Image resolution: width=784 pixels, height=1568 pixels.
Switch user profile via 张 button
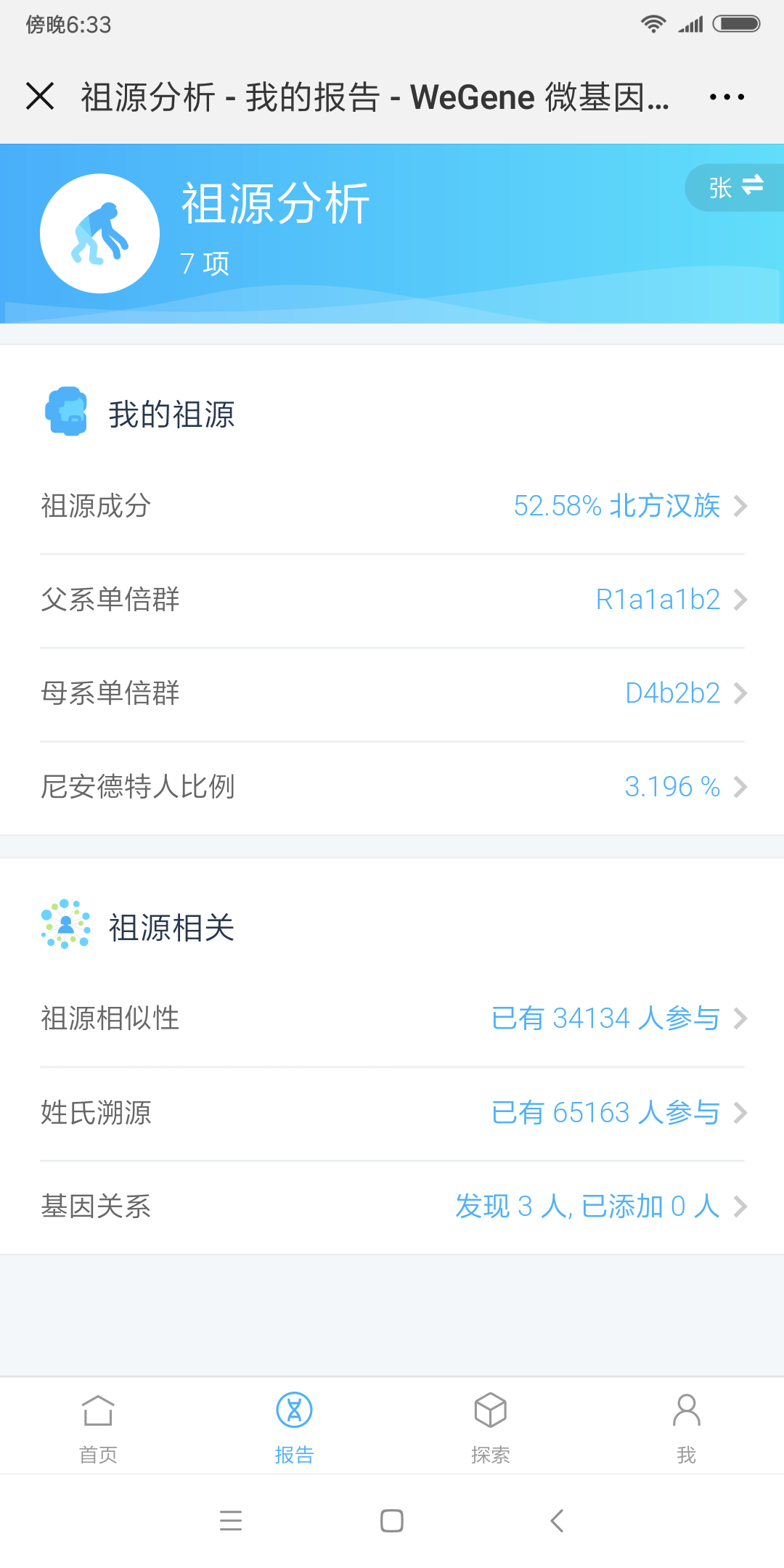[735, 187]
